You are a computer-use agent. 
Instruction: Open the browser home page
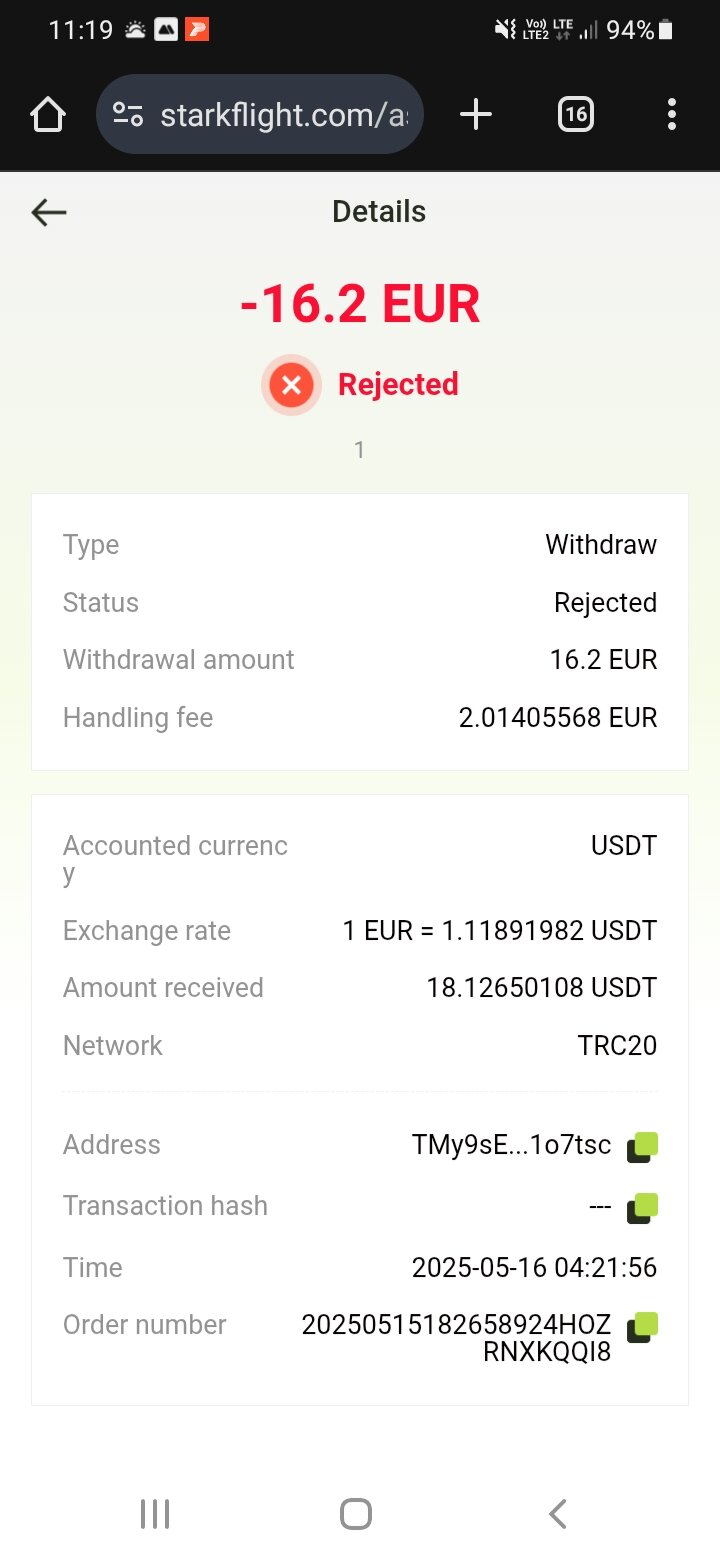48,115
